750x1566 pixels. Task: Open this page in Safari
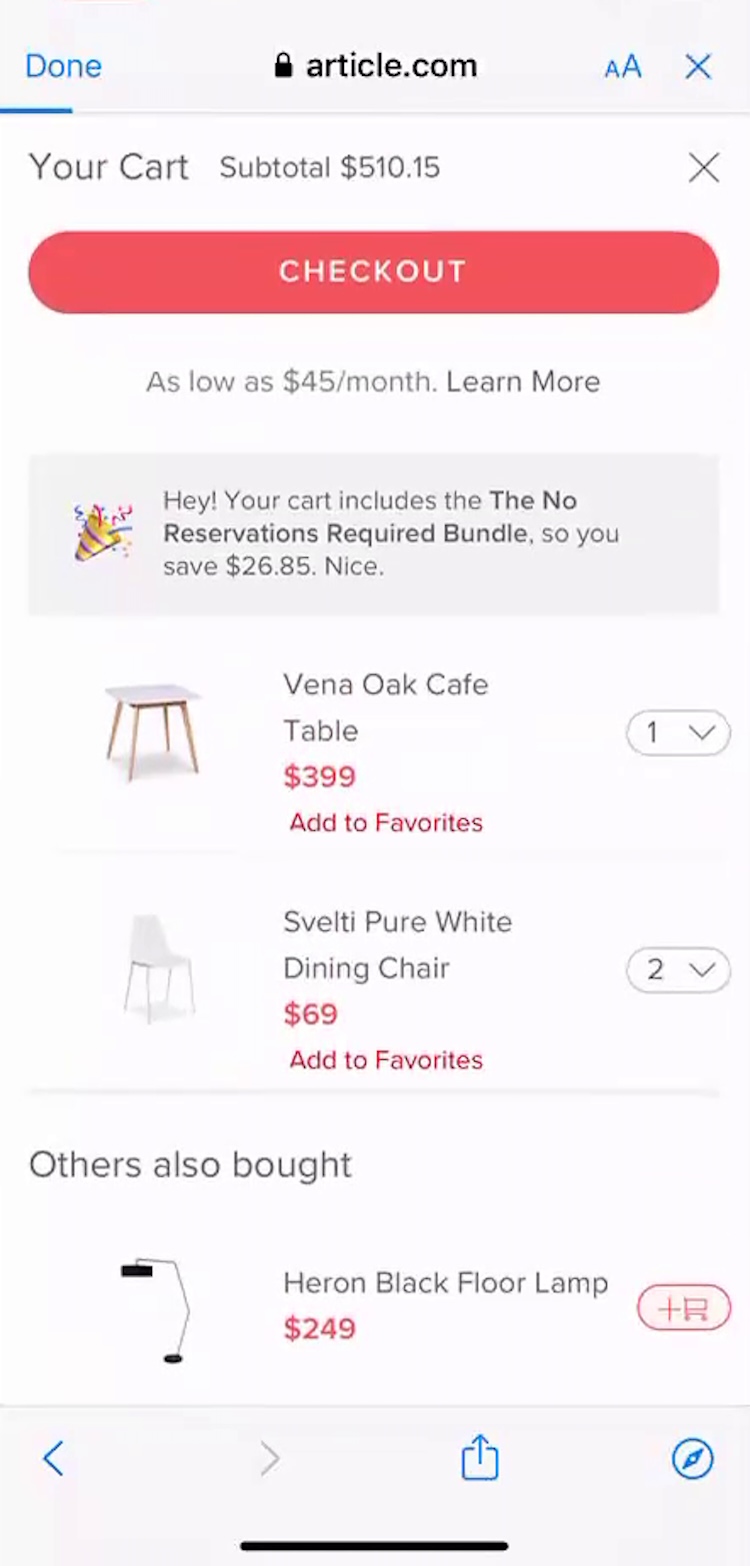(692, 1459)
